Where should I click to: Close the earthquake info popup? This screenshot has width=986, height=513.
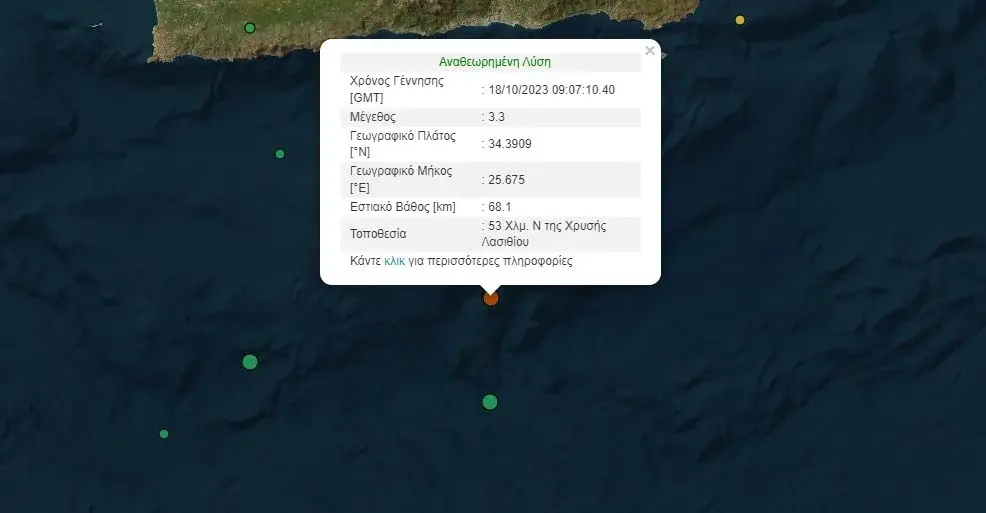tap(650, 51)
